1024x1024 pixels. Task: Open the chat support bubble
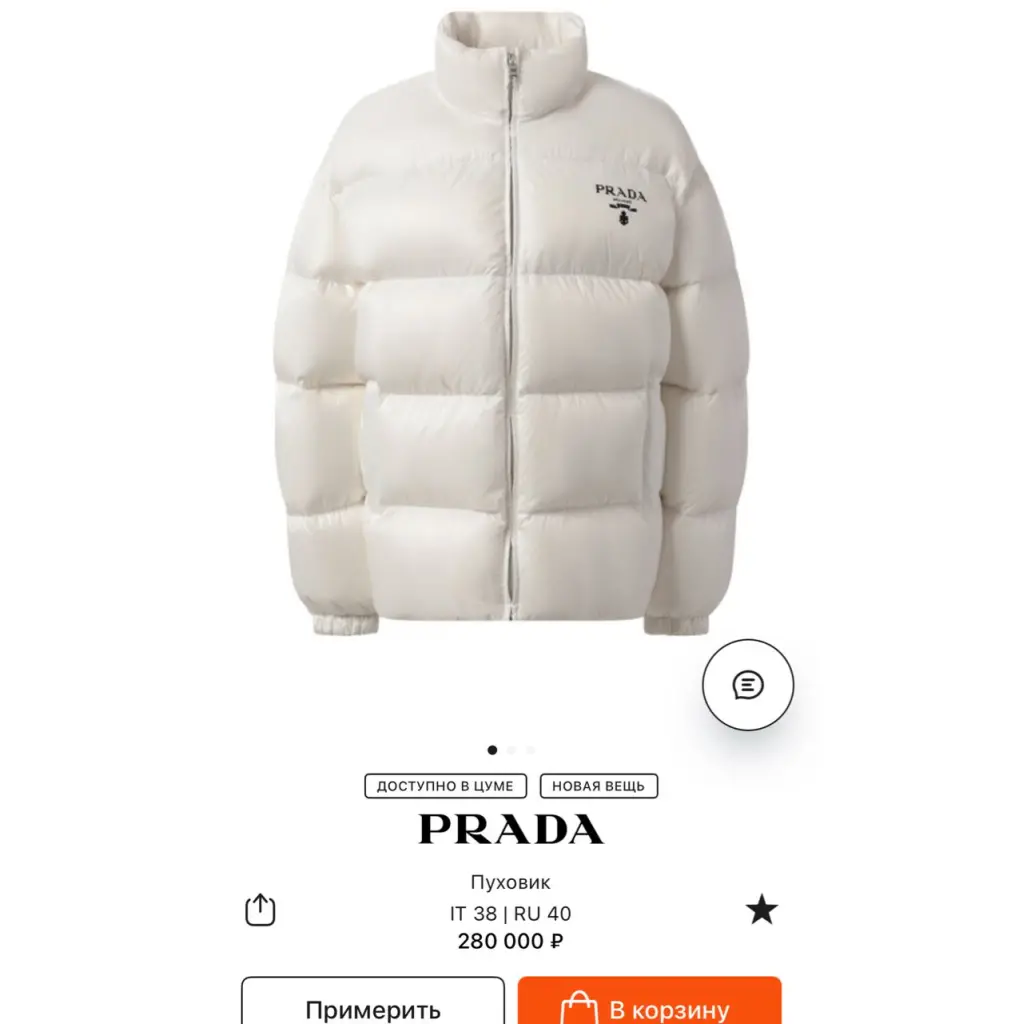click(x=748, y=685)
